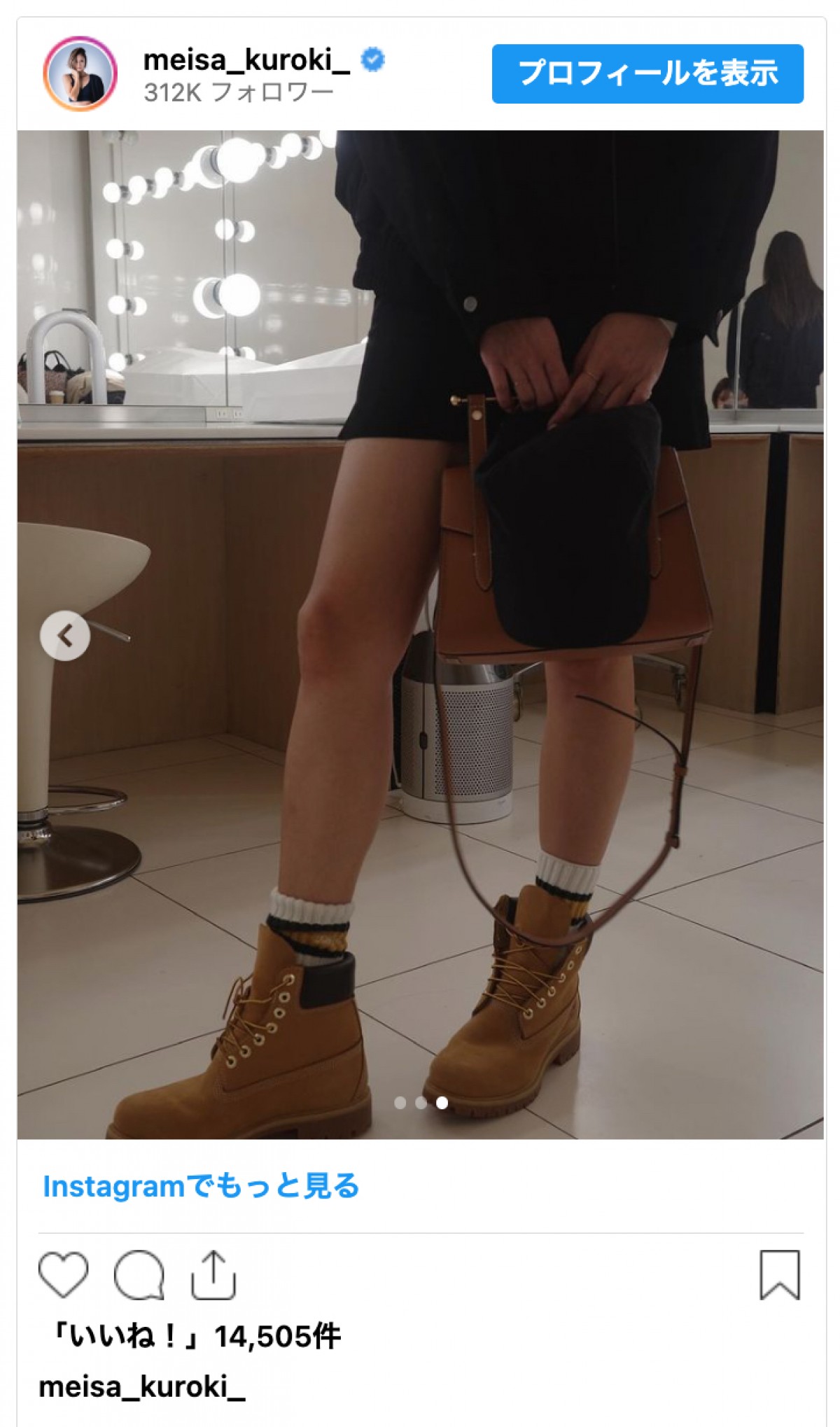Bookmark this post
This screenshot has width=840, height=1427.
pyautogui.click(x=779, y=1274)
